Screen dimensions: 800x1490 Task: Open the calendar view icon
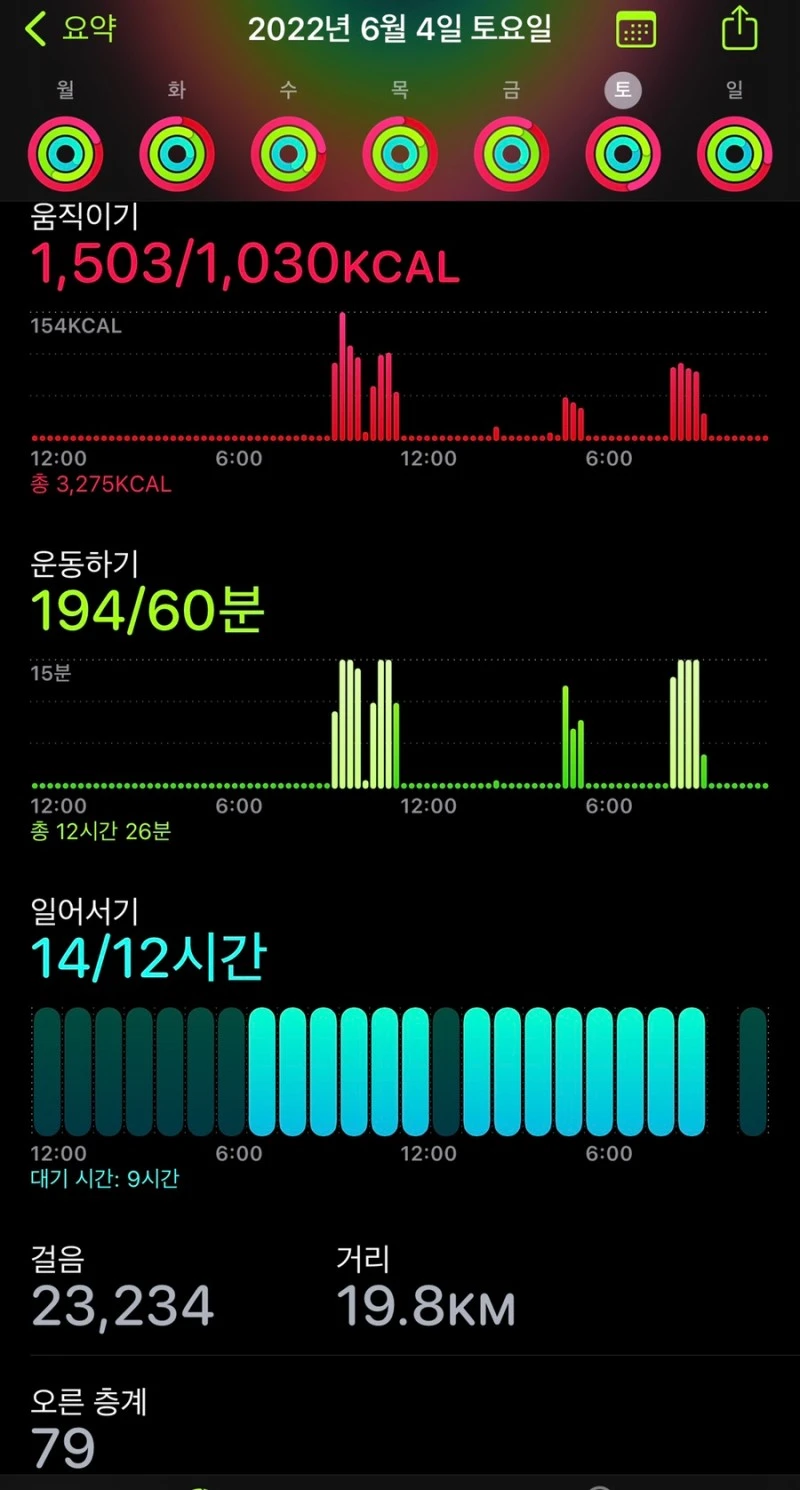[x=636, y=29]
